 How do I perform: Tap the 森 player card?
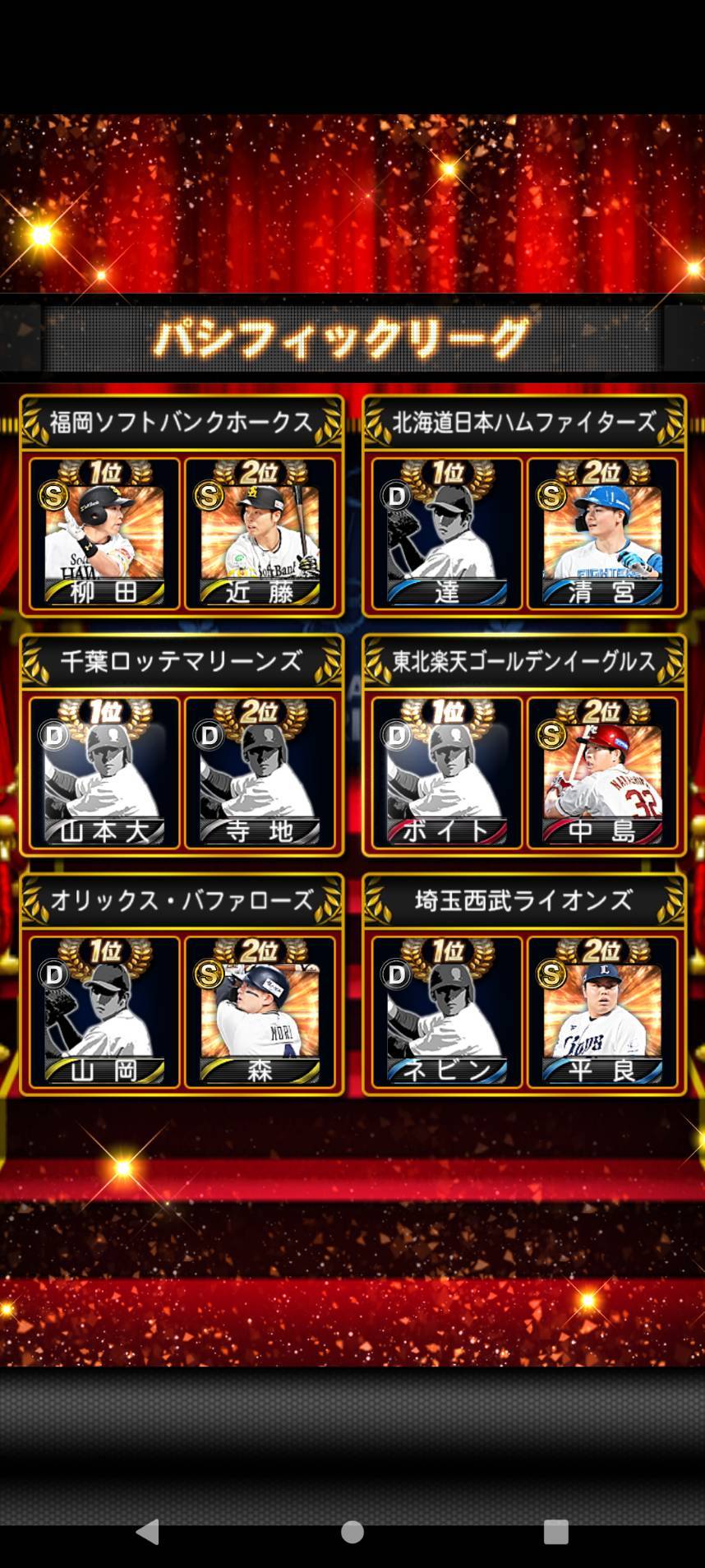coord(260,1012)
